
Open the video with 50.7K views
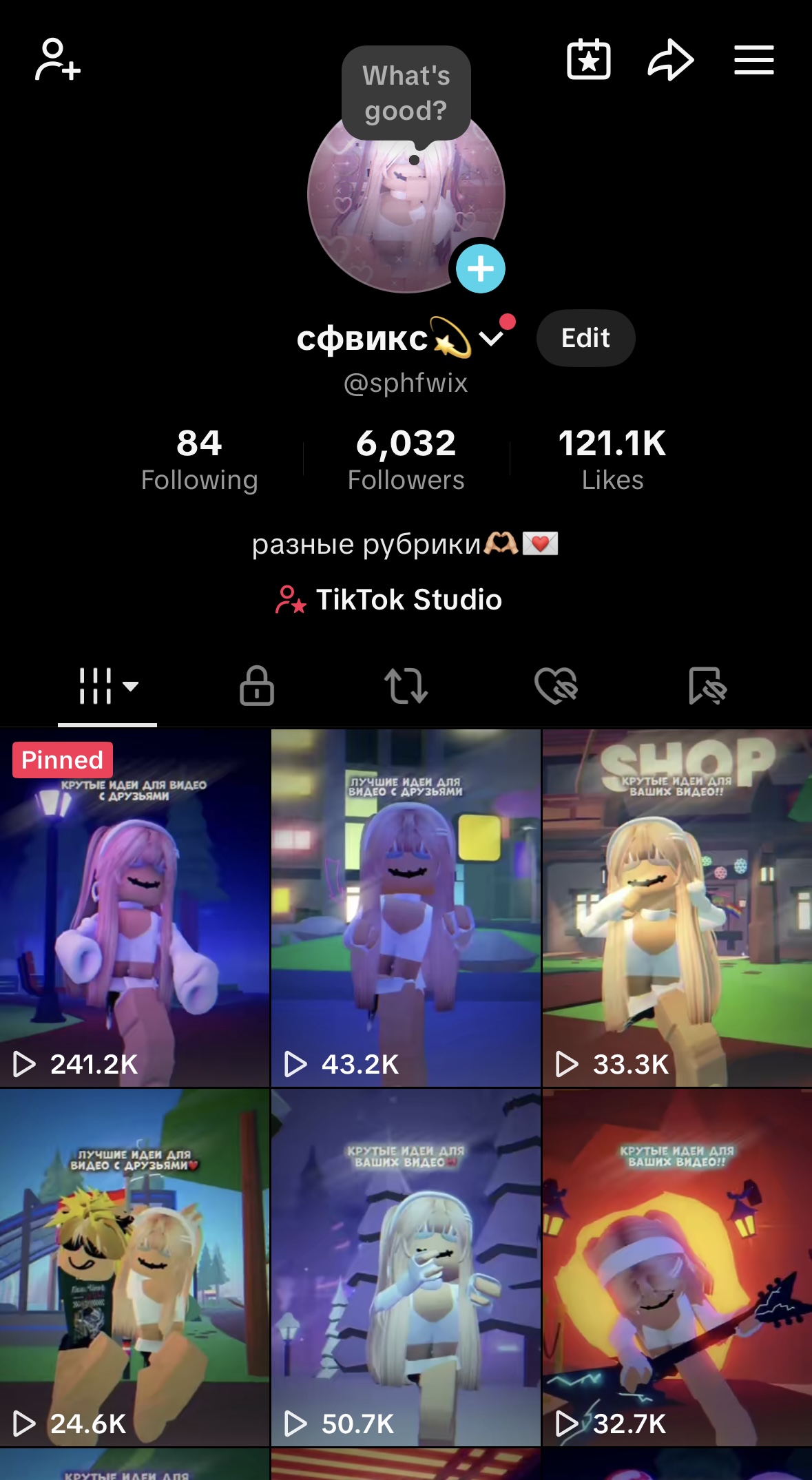406,1267
